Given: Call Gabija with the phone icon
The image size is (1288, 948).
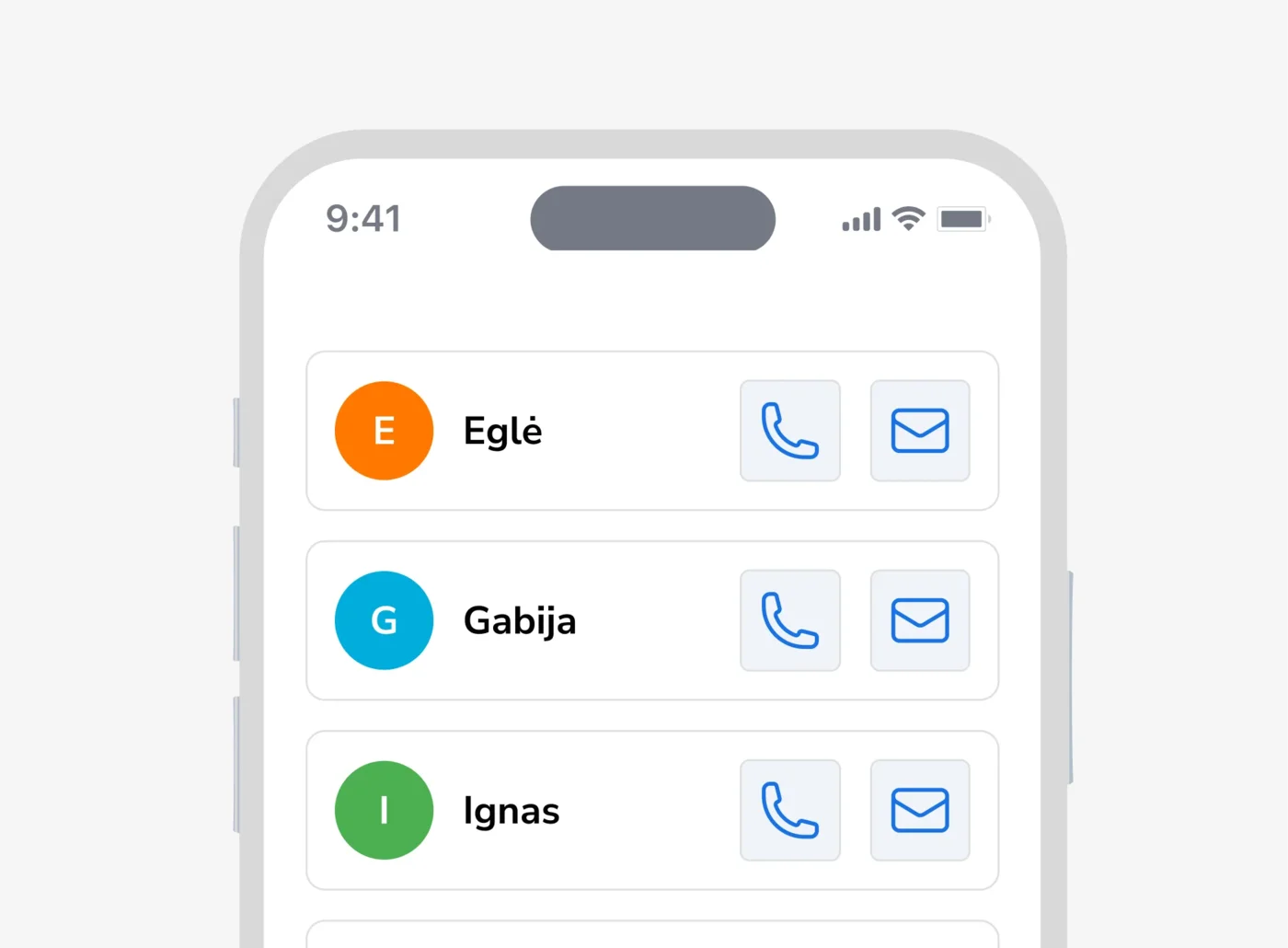Looking at the screenshot, I should (x=789, y=620).
